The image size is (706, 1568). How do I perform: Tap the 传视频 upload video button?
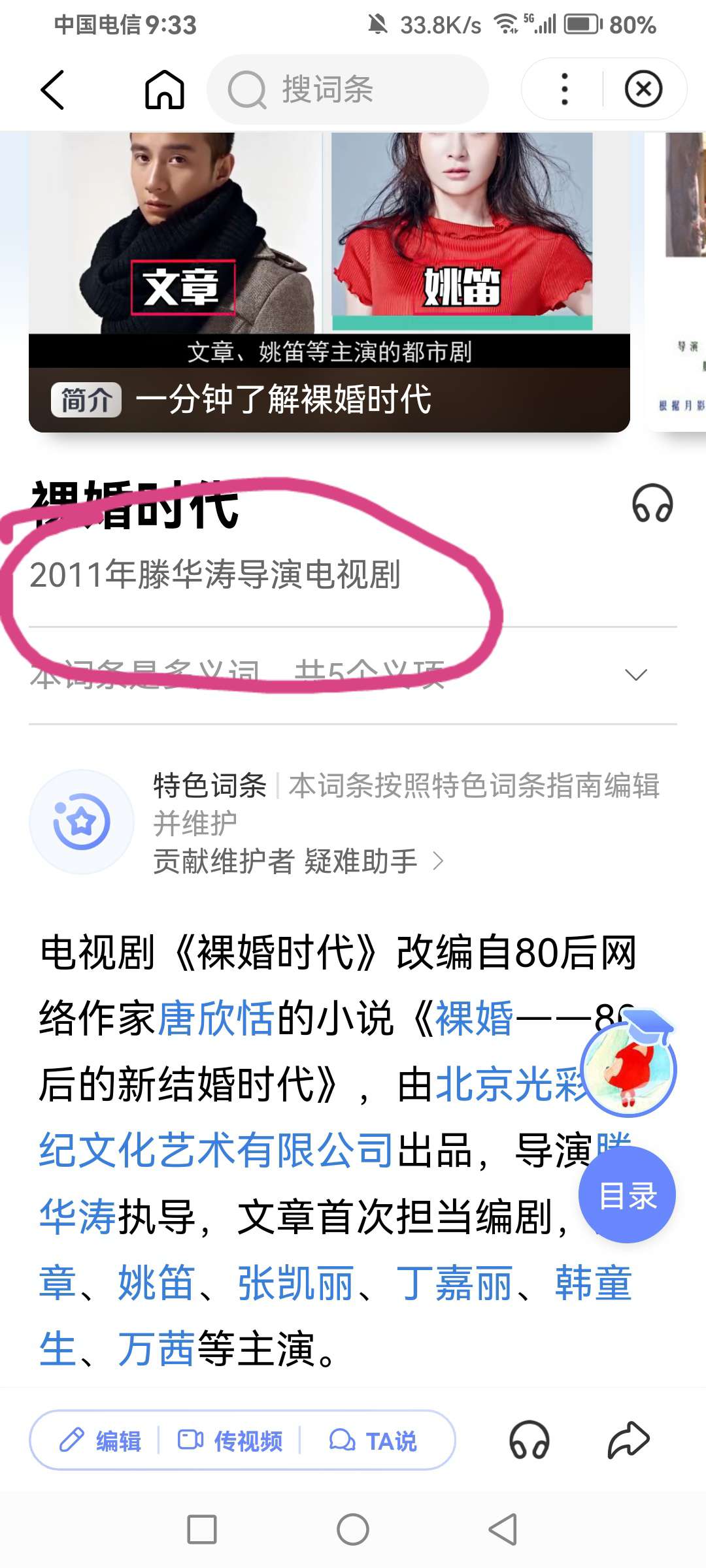(230, 1440)
